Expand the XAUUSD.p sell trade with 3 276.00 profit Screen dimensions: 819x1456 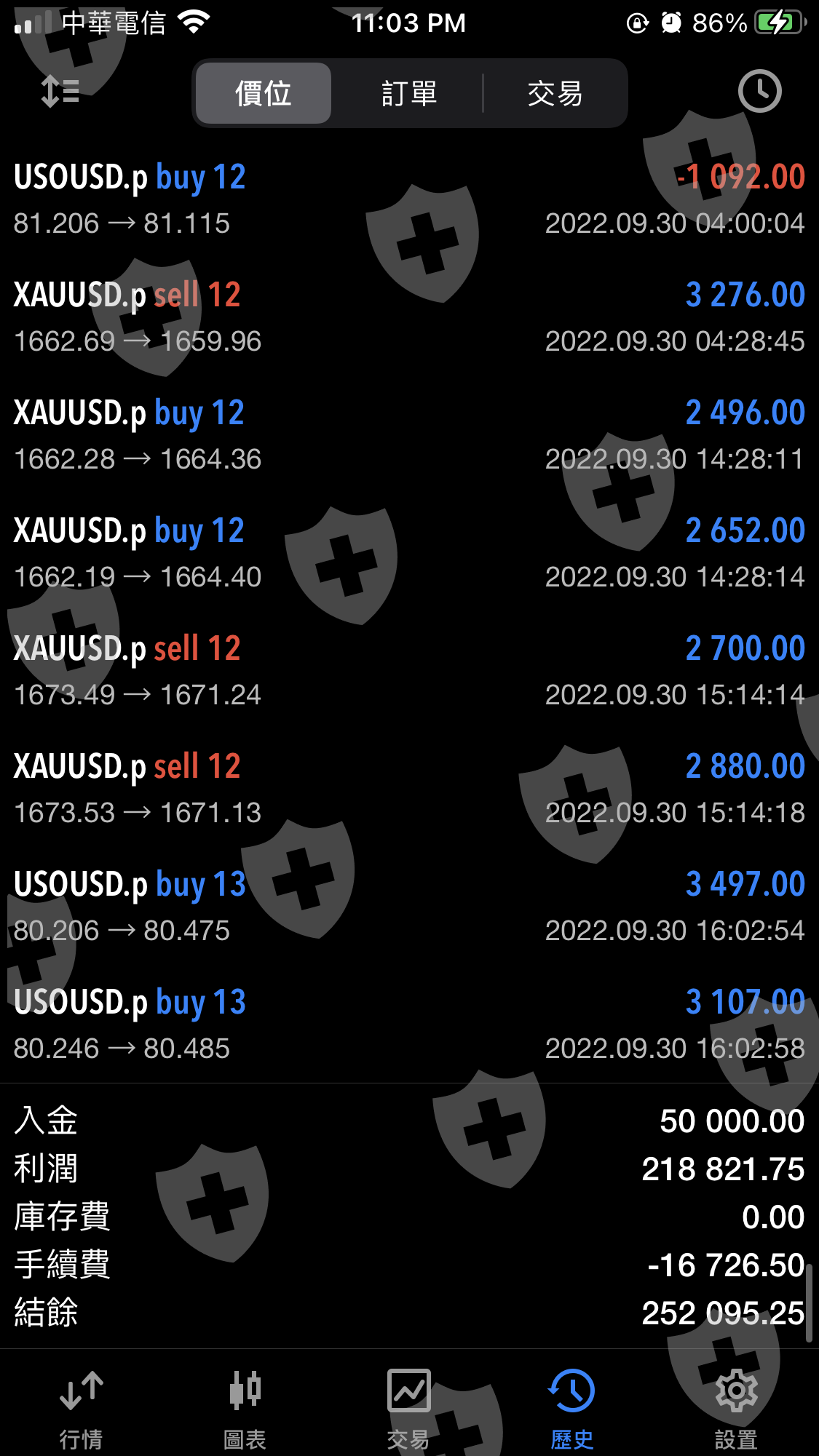click(409, 317)
